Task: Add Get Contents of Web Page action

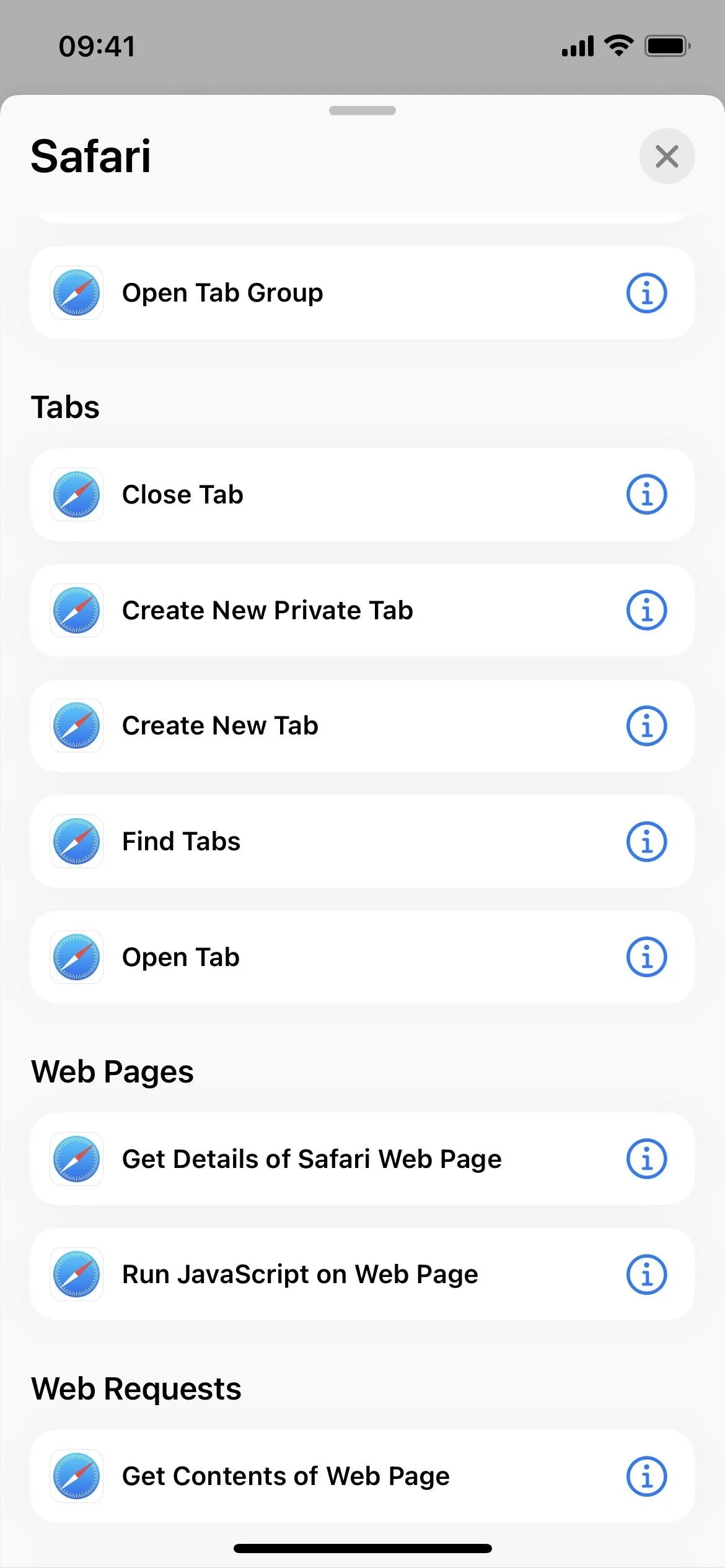Action: click(x=362, y=1476)
